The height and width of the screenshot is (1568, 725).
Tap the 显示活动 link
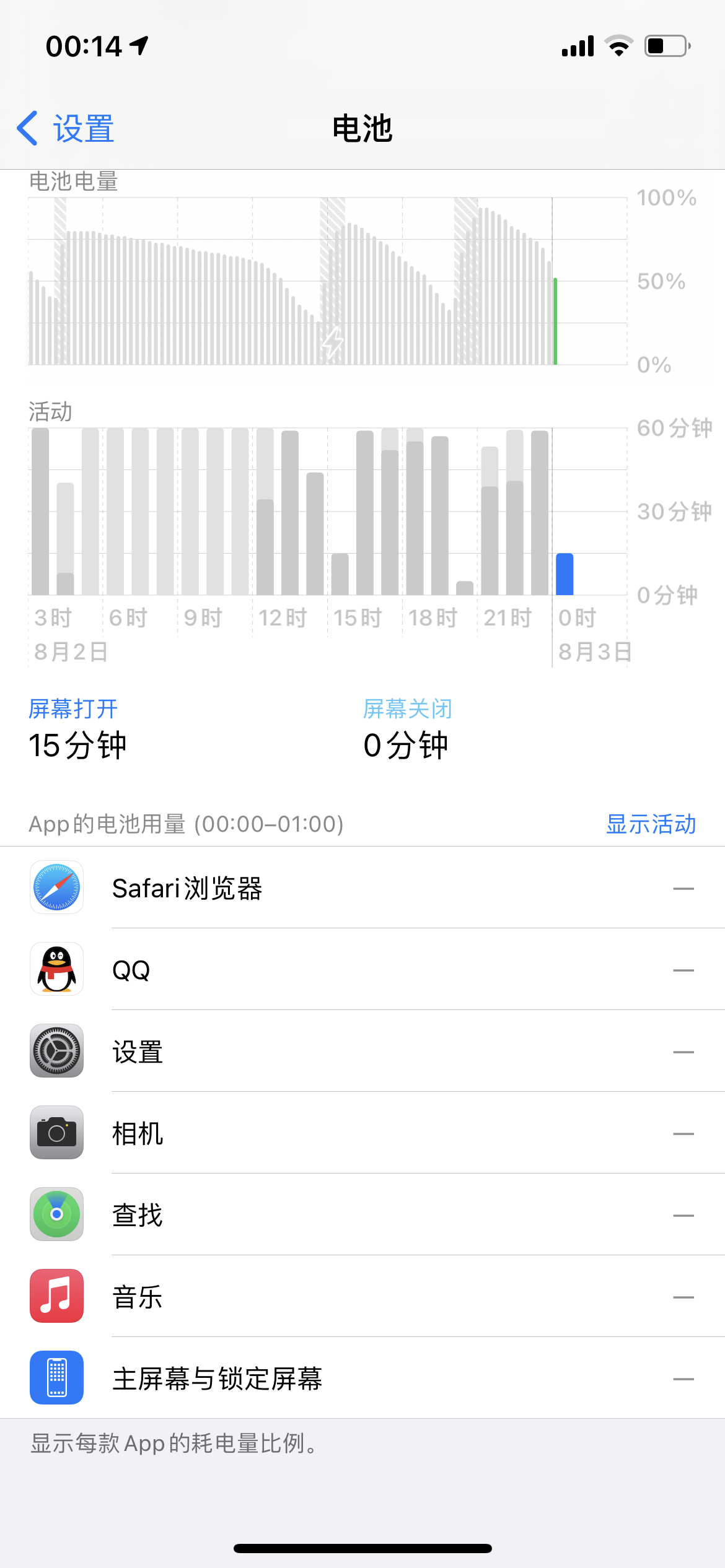pyautogui.click(x=651, y=824)
